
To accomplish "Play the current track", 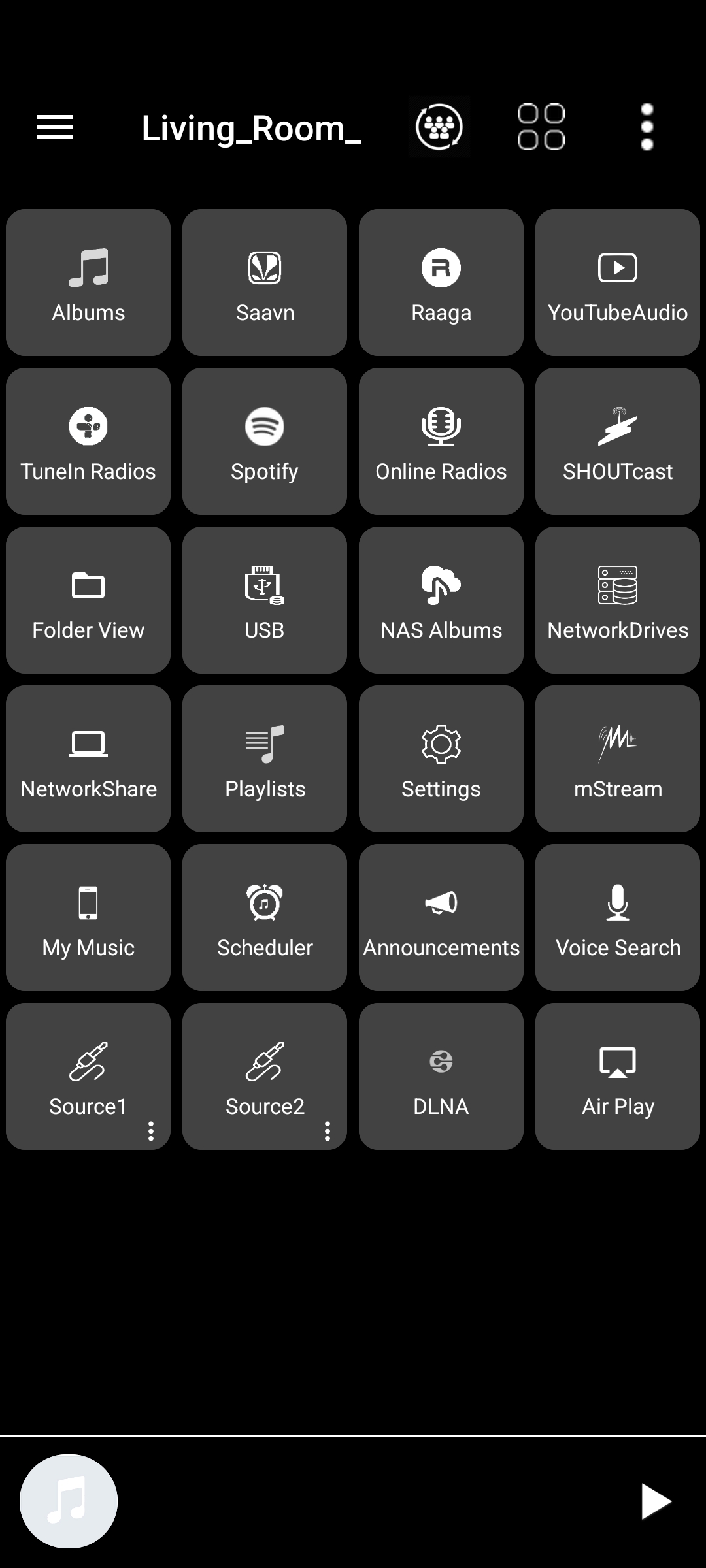I will pos(656,1501).
